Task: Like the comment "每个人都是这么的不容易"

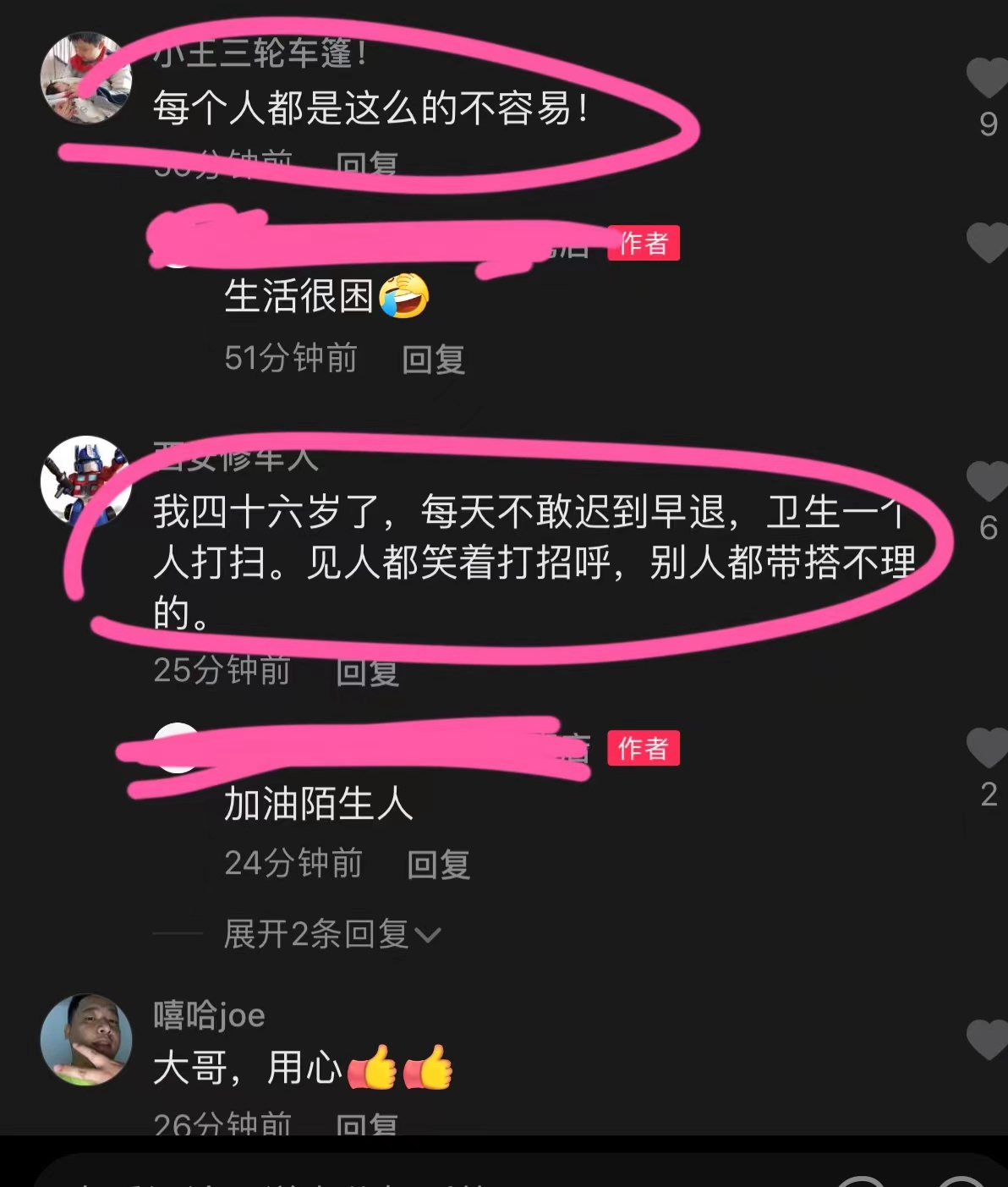Action: point(986,79)
